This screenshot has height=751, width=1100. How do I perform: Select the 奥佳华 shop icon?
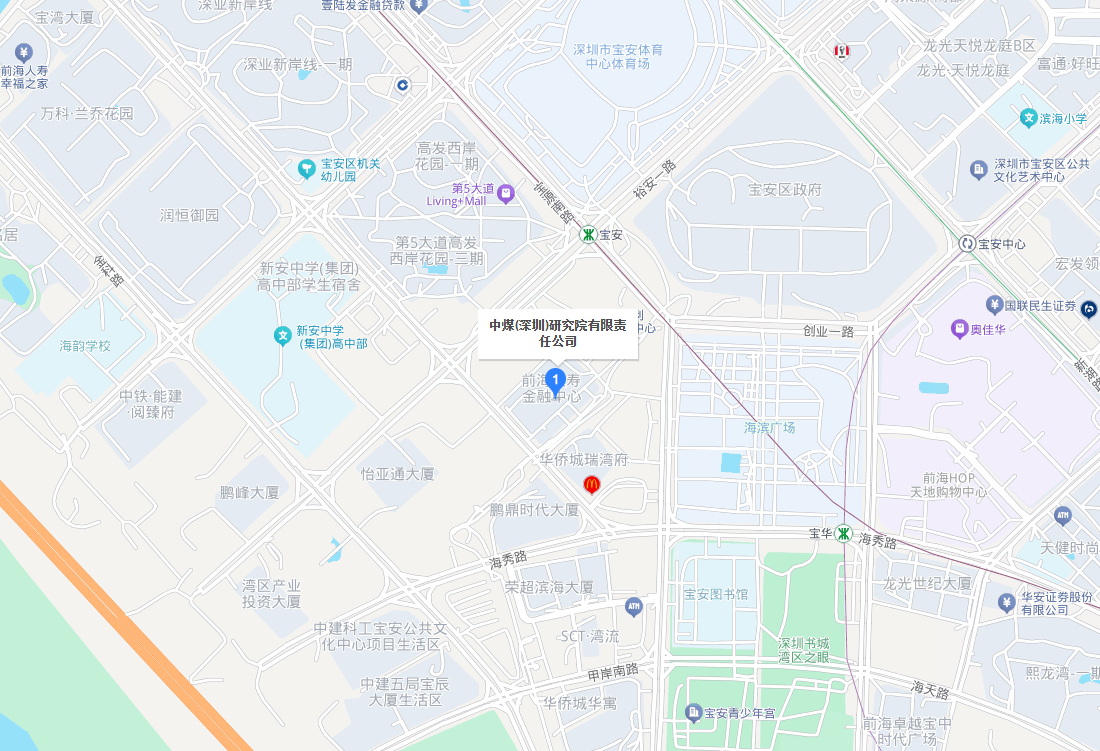coord(959,328)
